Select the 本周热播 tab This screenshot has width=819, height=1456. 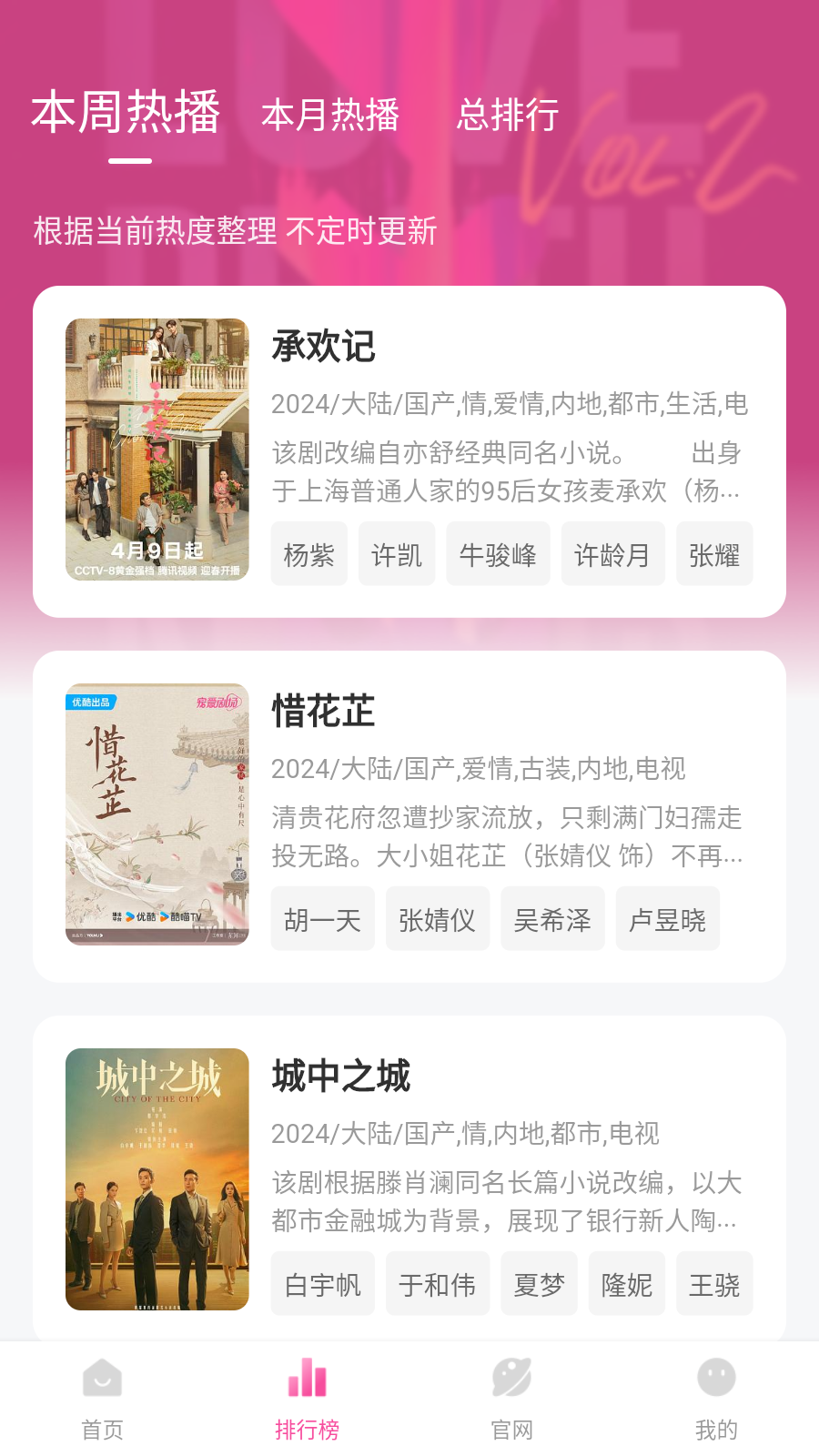click(x=126, y=114)
